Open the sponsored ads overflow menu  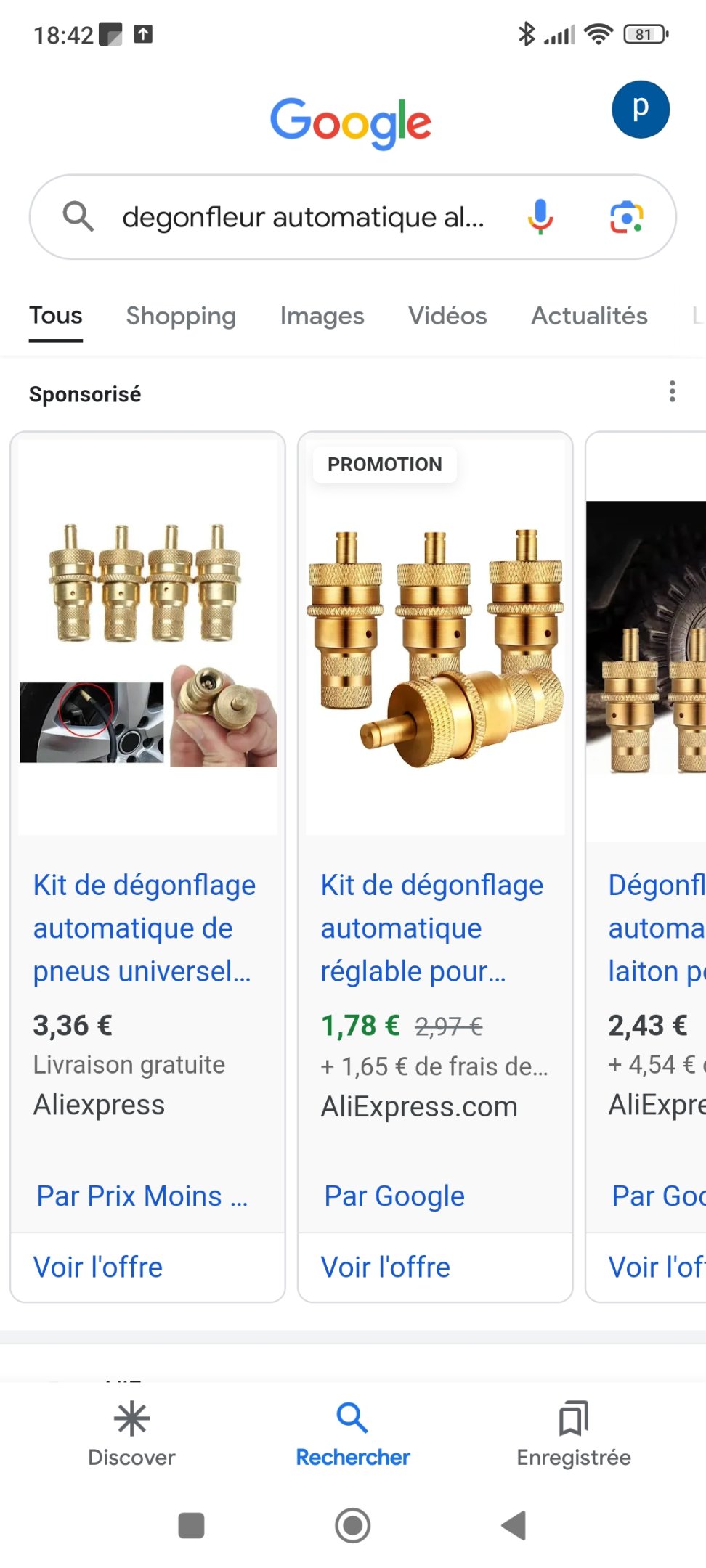click(673, 391)
